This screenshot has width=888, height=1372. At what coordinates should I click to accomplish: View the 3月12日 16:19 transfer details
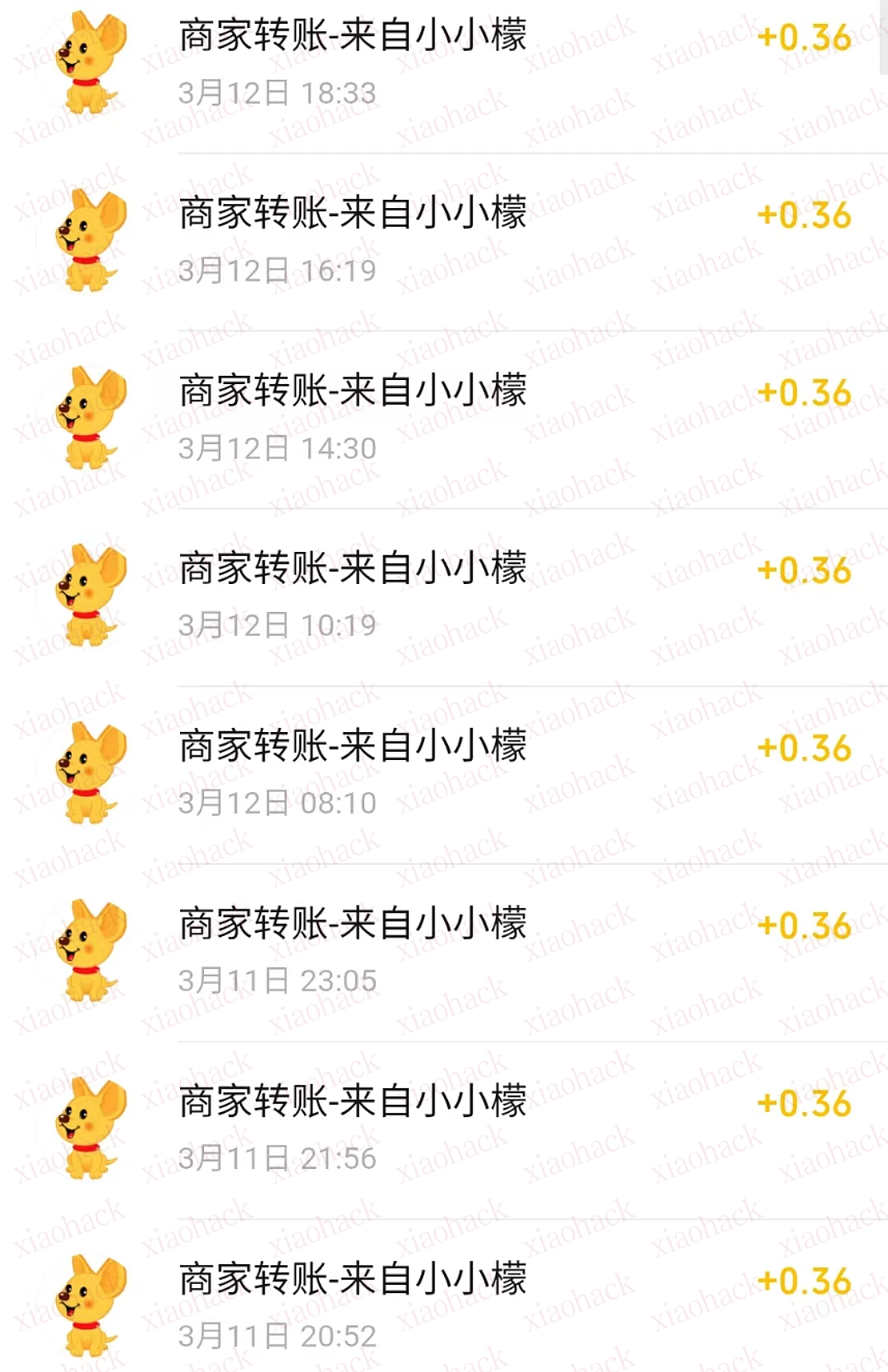tap(444, 240)
